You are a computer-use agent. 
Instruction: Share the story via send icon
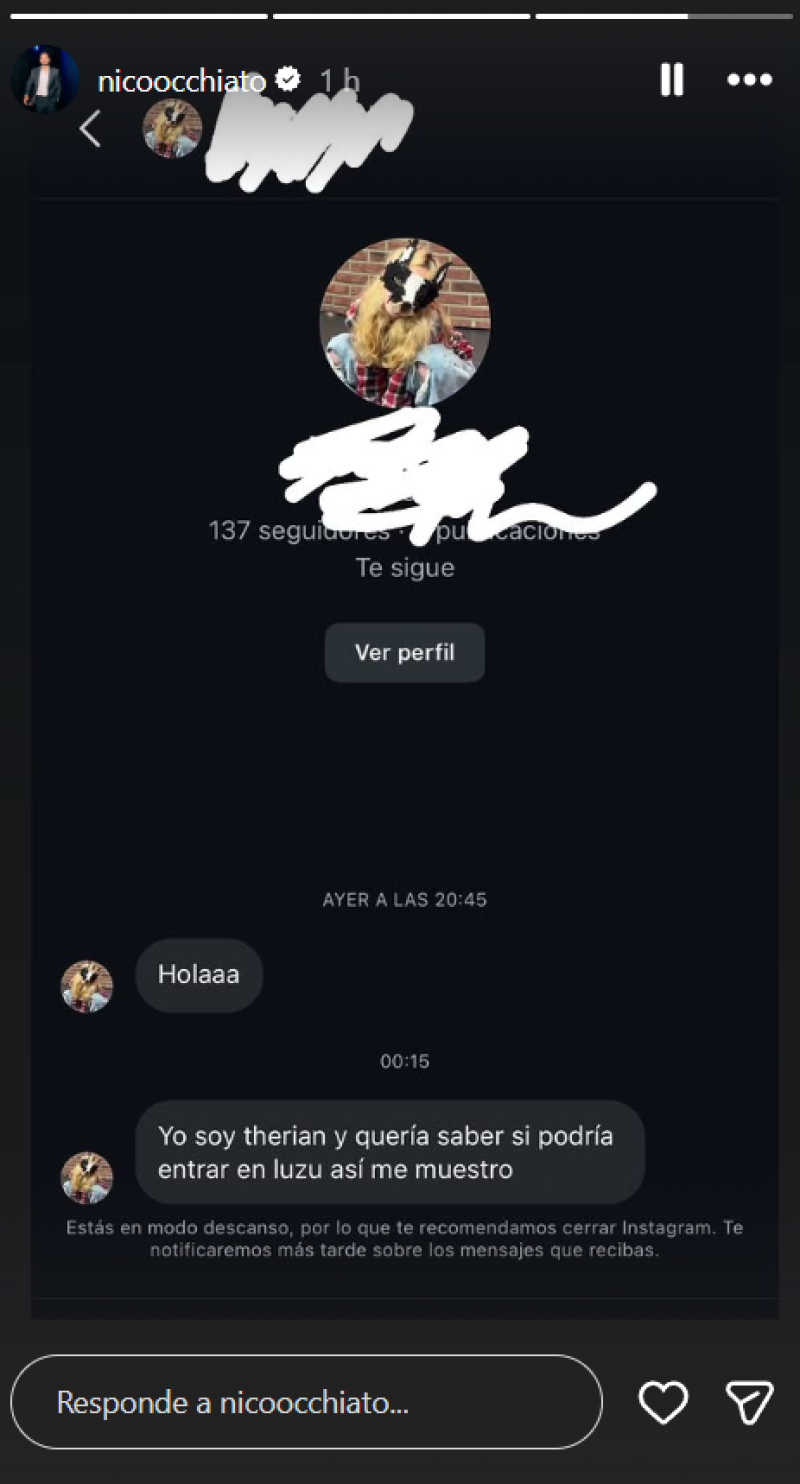pyautogui.click(x=749, y=1402)
